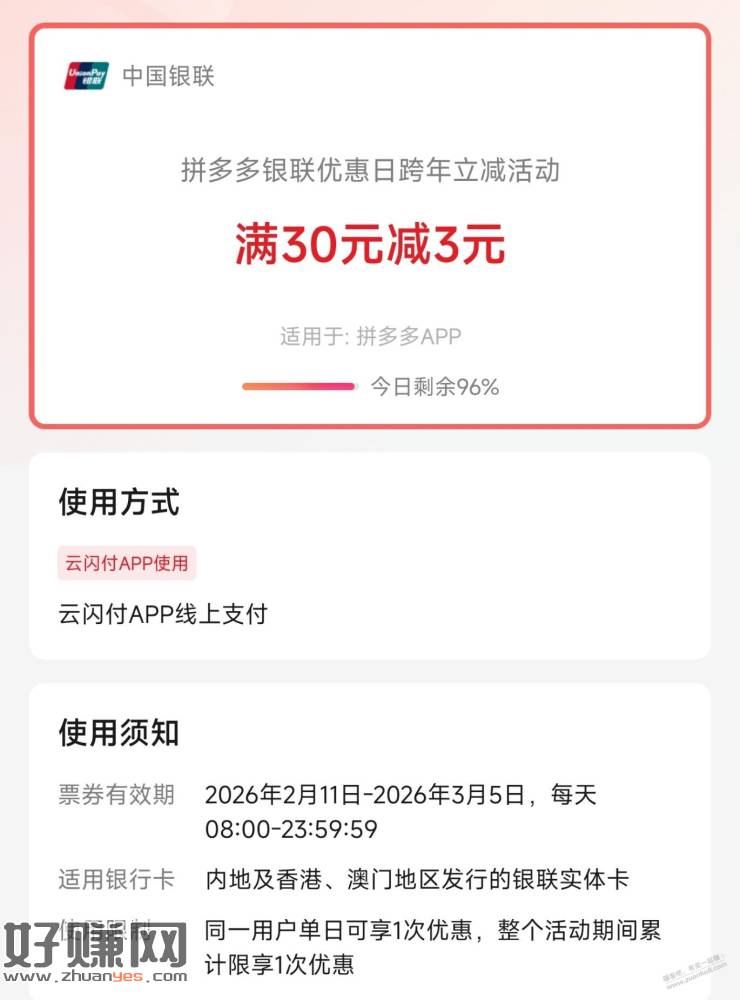This screenshot has height=1000, width=740.
Task: Select the 云闪付APP使用 usage method chip
Action: pos(127,563)
